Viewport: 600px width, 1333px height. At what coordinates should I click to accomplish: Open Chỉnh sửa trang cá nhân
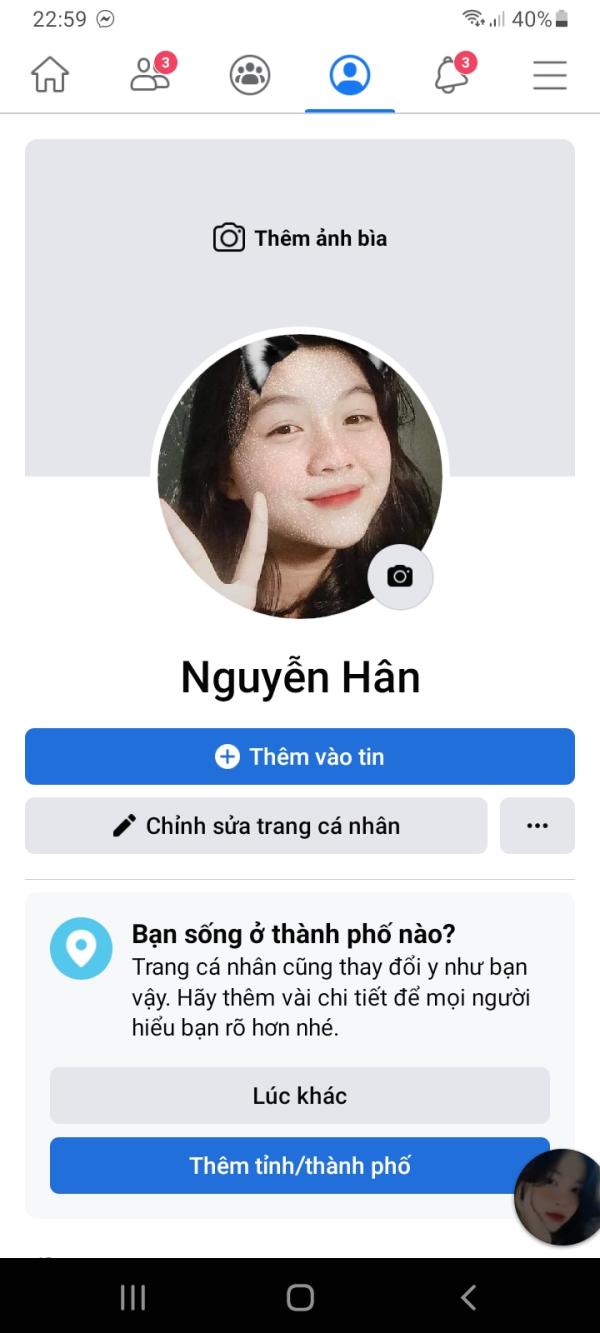click(x=256, y=826)
